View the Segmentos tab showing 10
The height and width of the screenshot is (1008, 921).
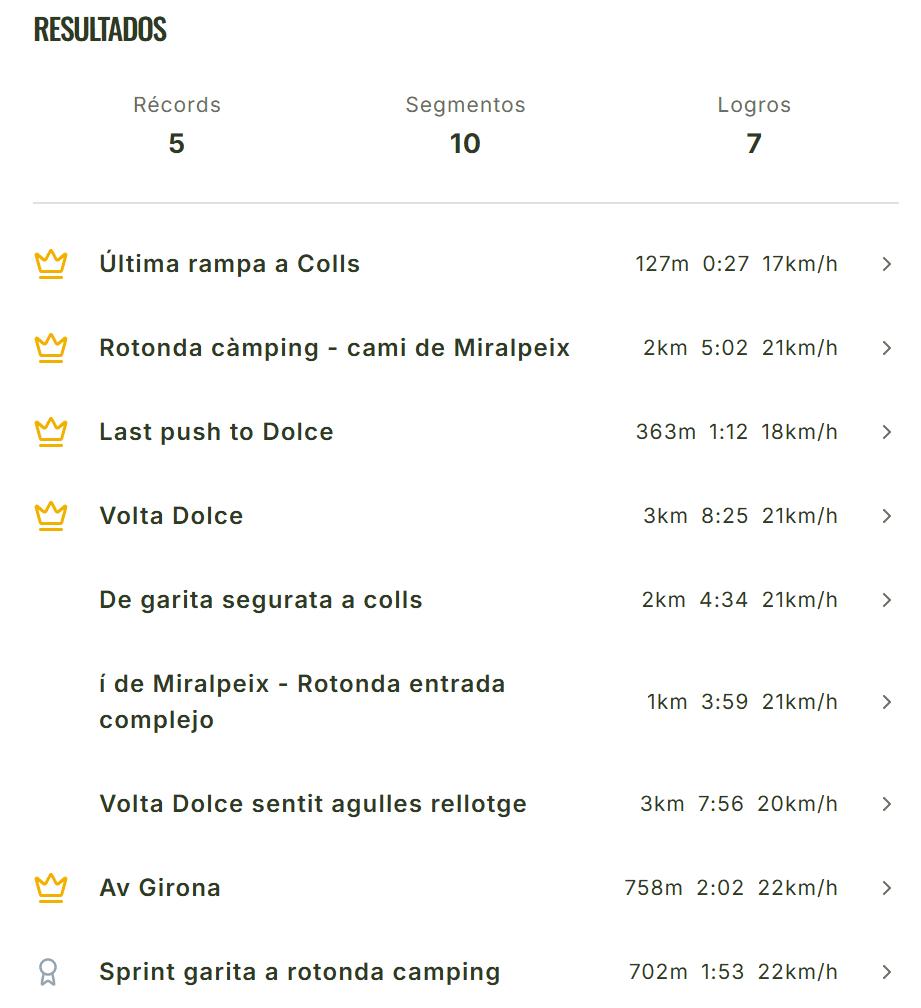click(x=464, y=124)
